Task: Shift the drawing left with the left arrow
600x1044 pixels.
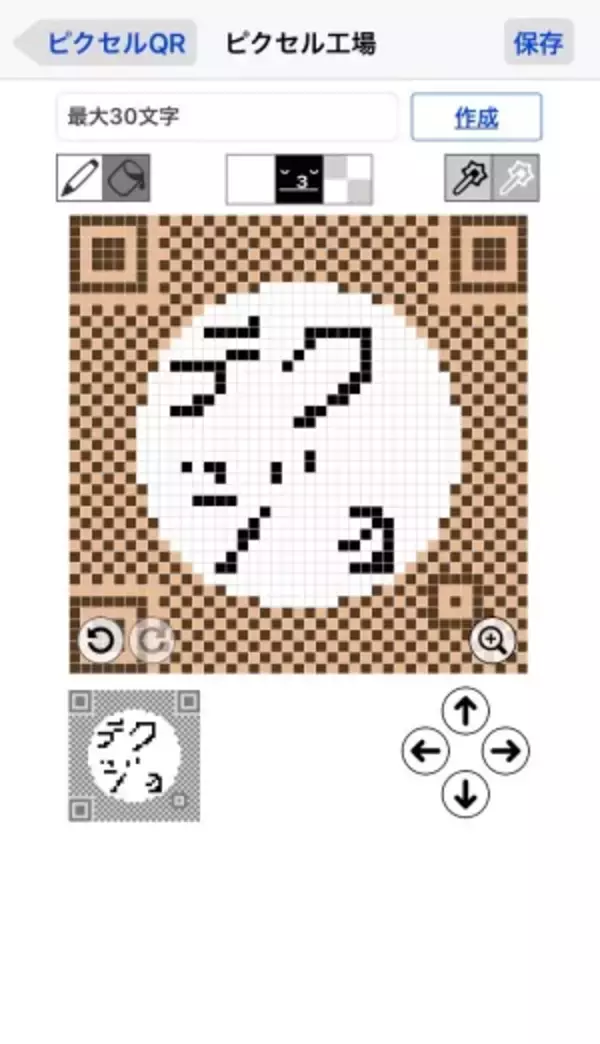Action: coord(426,751)
